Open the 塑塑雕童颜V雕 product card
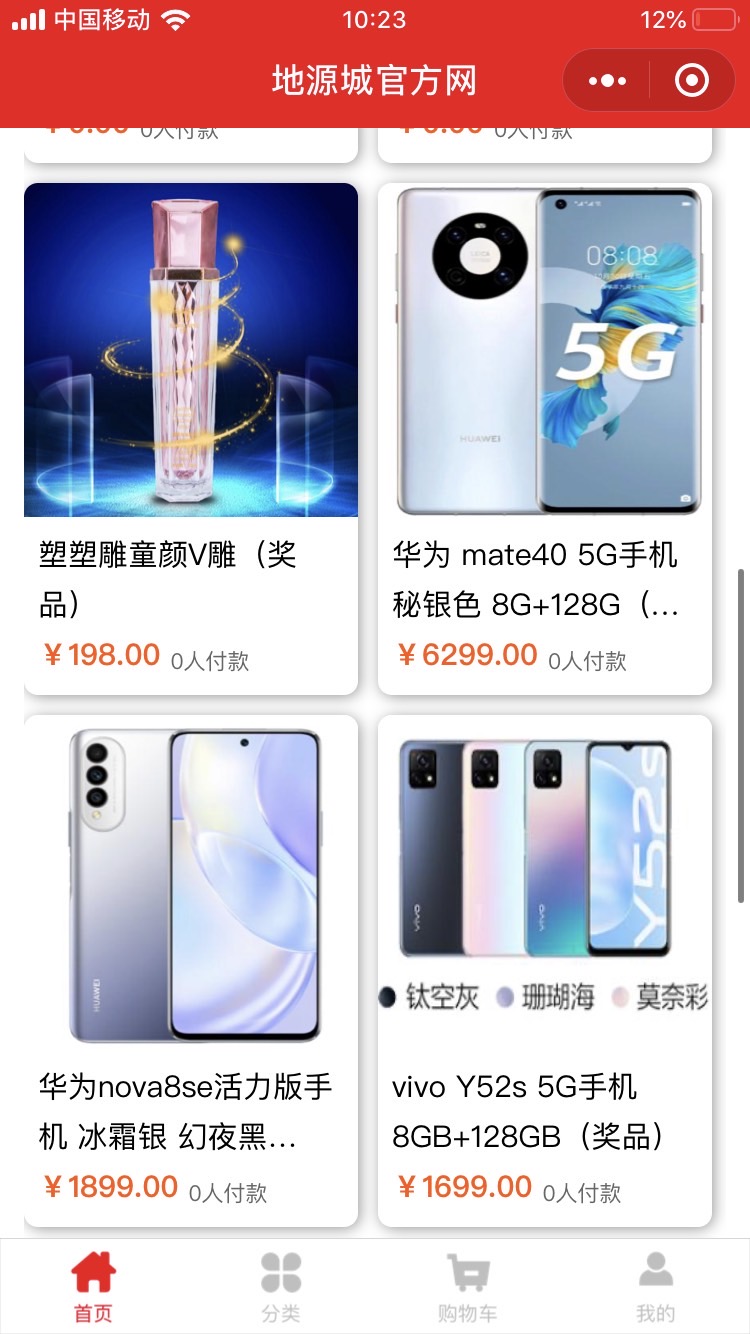Viewport: 750px width, 1334px height. [191, 438]
